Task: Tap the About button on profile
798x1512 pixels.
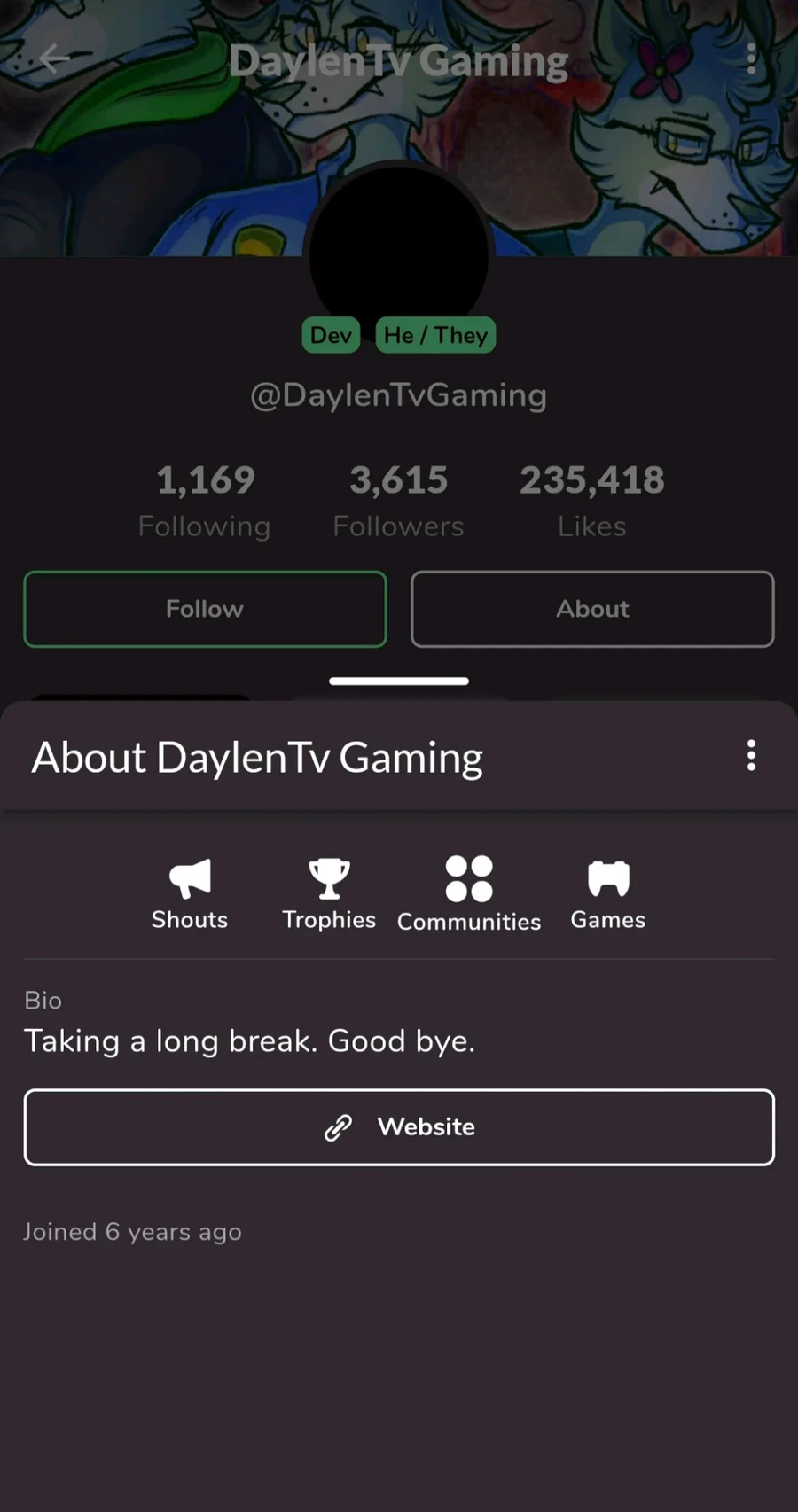Action: (592, 609)
